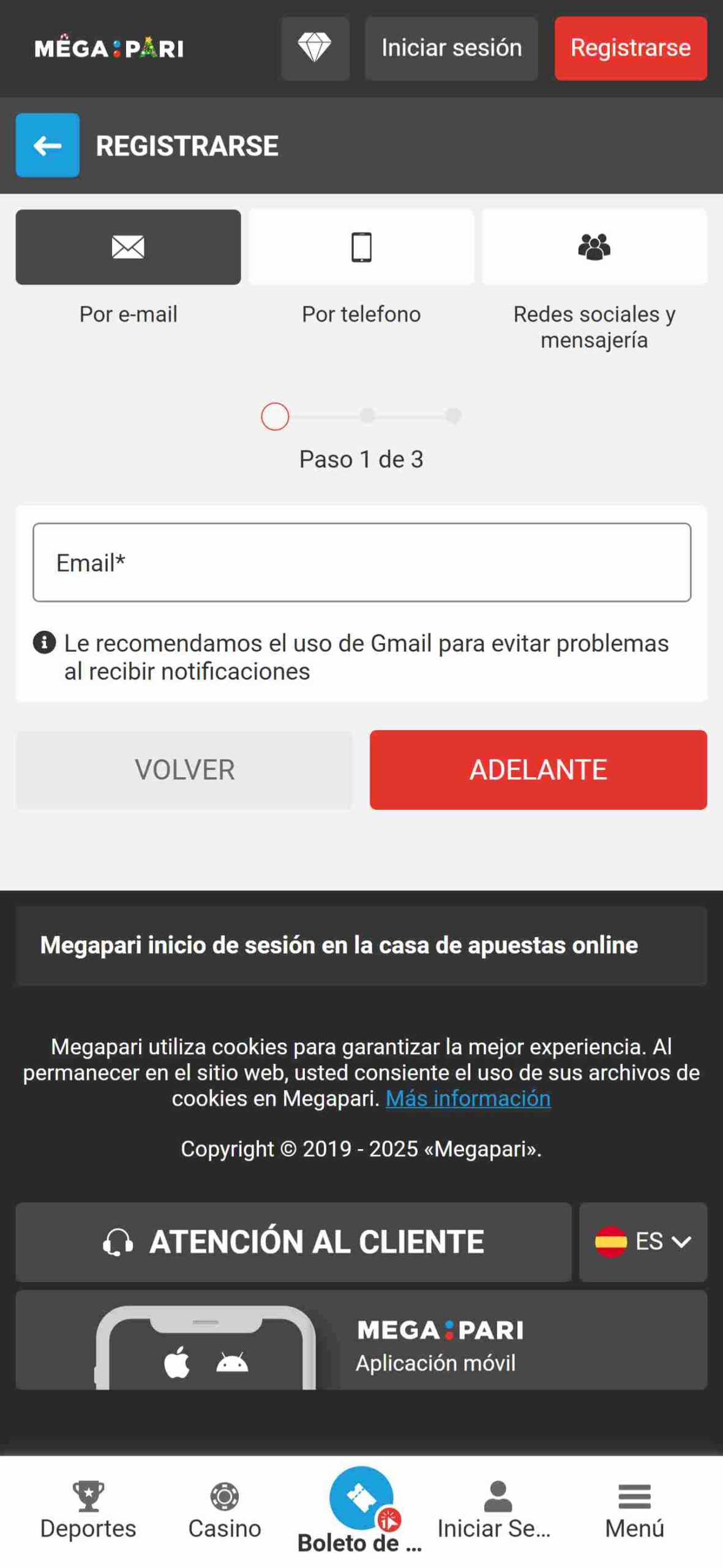Go to the Casino tab
723x1568 pixels.
click(225, 1510)
